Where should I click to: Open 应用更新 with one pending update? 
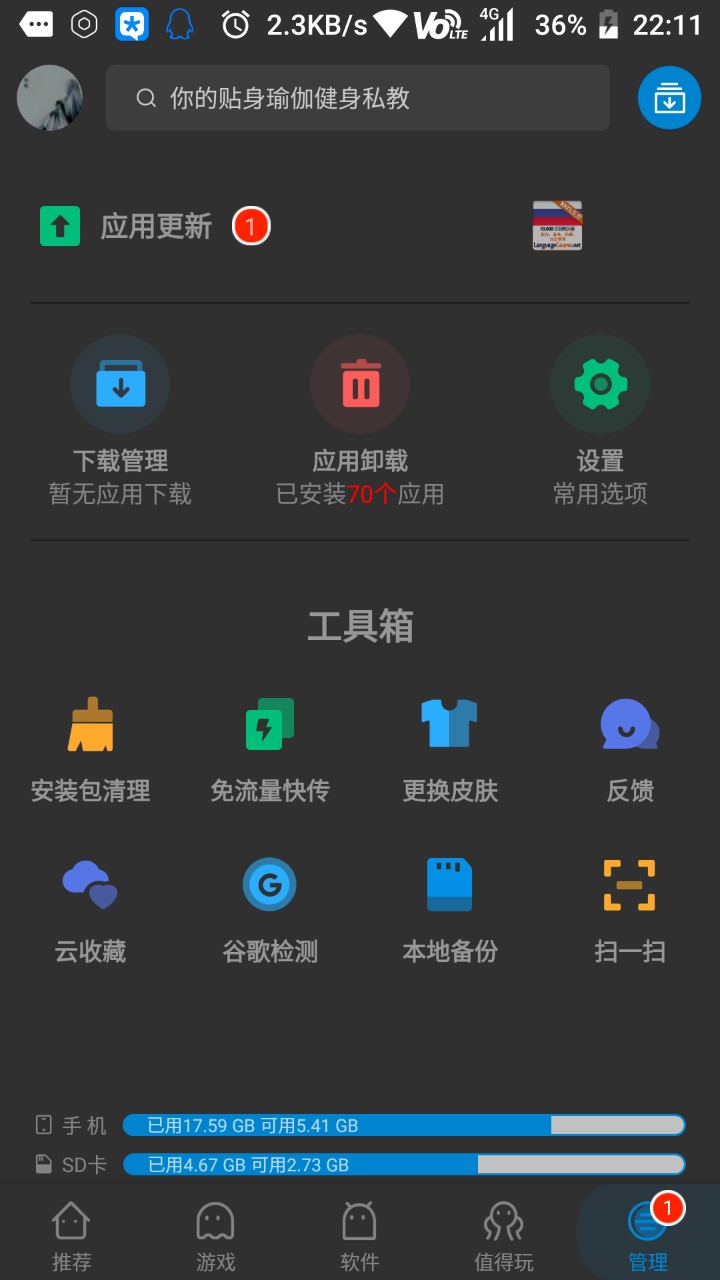(x=155, y=227)
